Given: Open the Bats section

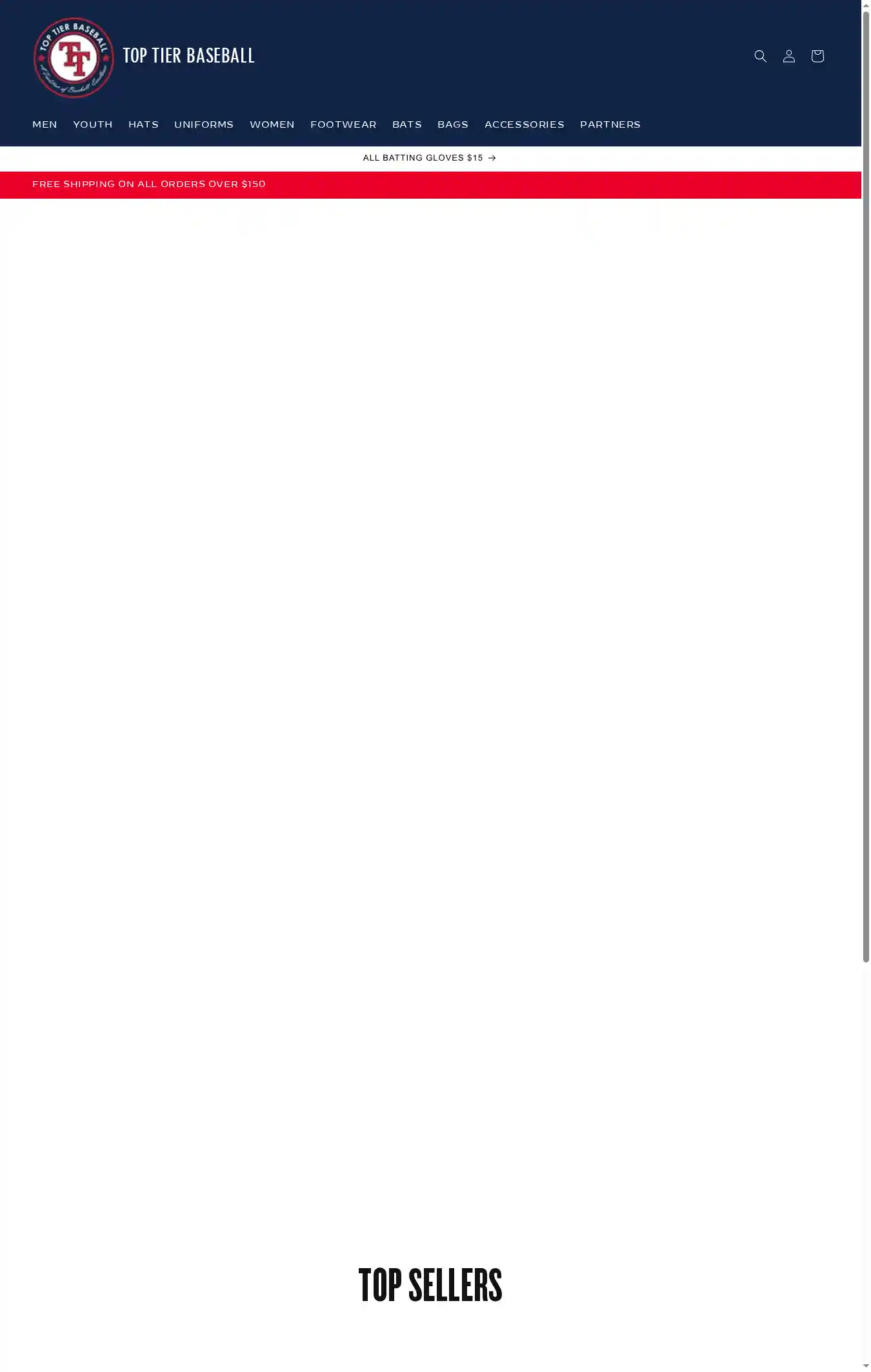Looking at the screenshot, I should tap(406, 124).
